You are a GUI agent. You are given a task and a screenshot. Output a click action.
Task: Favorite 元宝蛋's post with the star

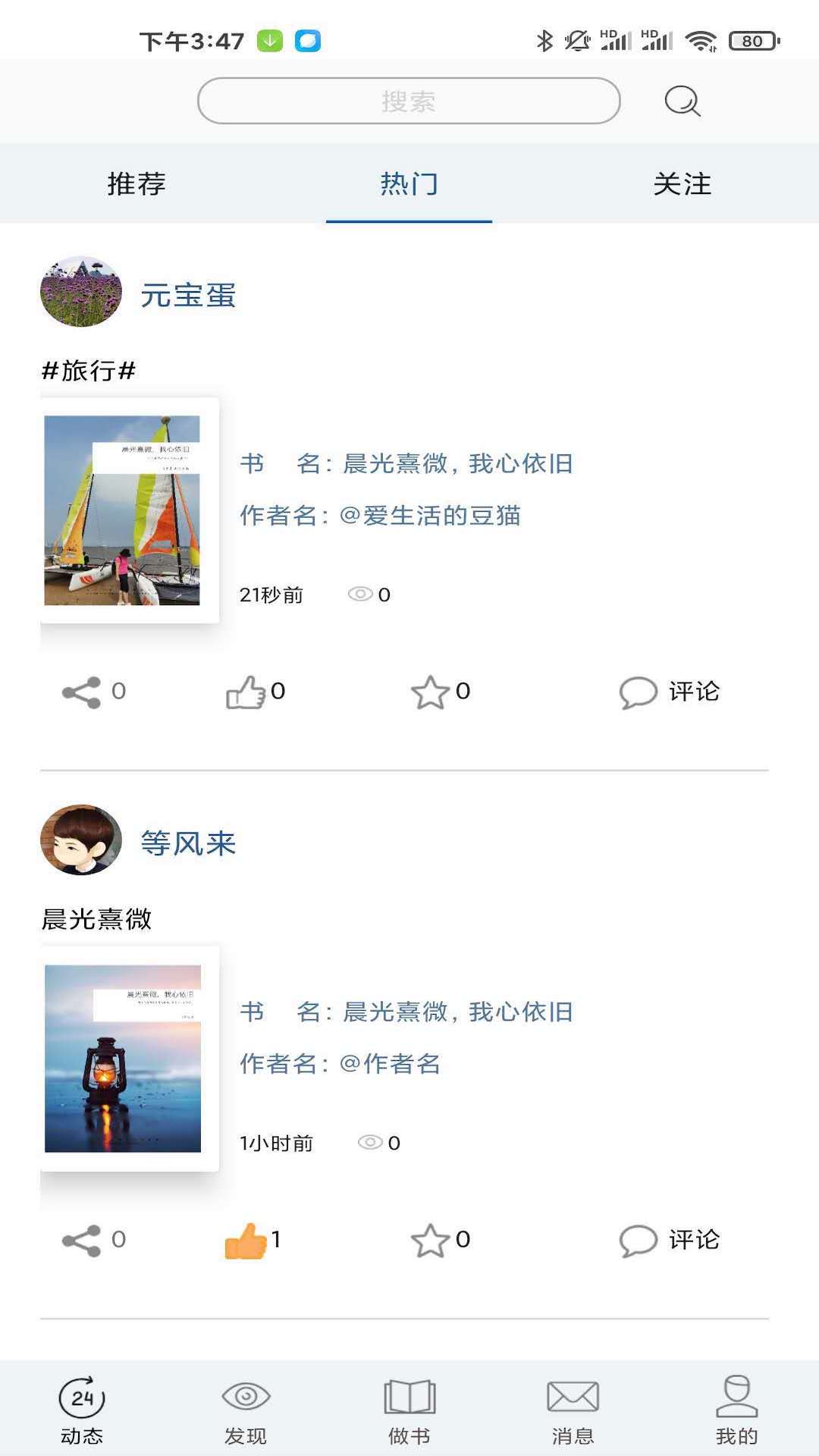pyautogui.click(x=430, y=692)
